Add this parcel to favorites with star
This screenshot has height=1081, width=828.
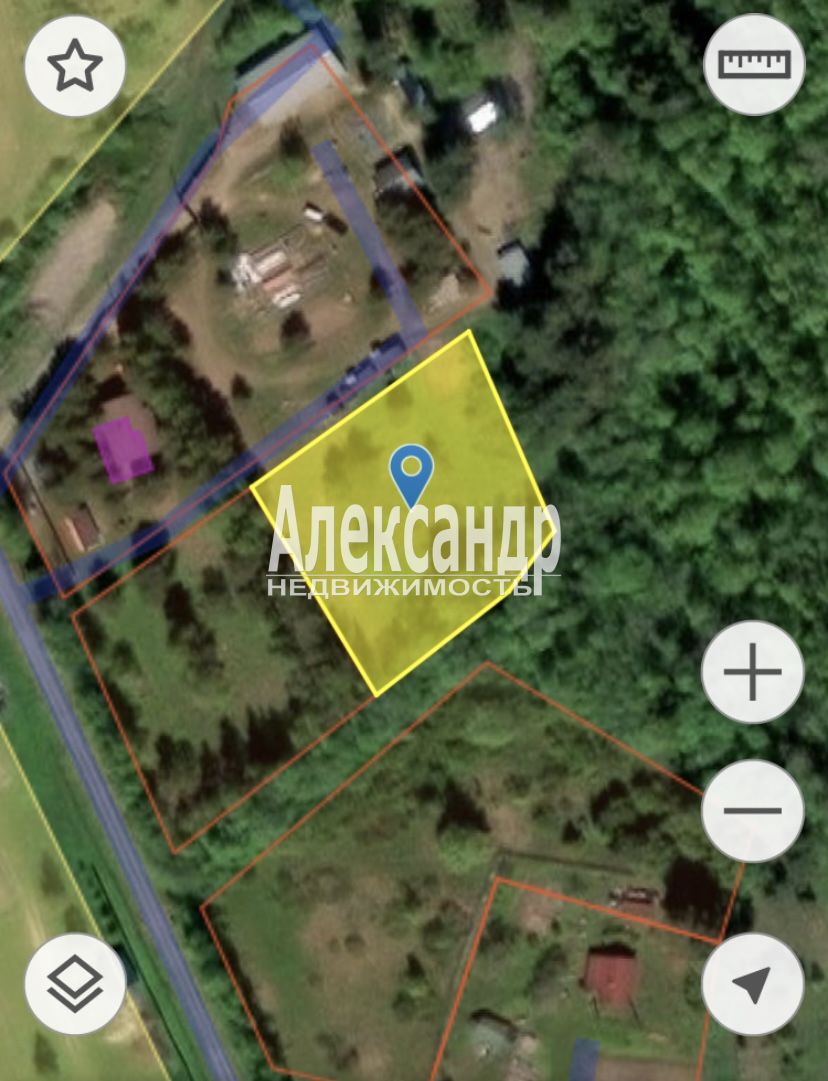[75, 66]
